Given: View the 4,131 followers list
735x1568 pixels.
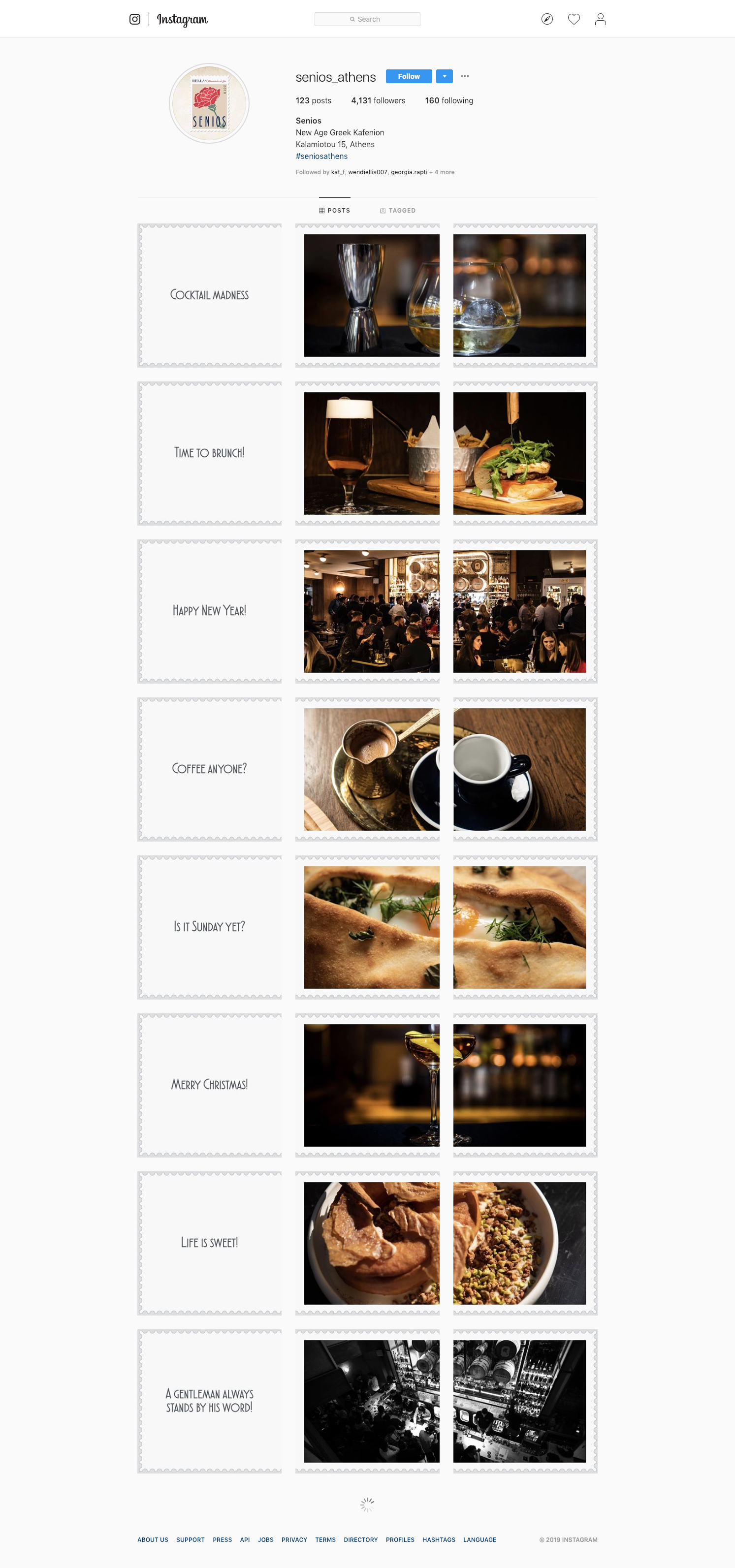Looking at the screenshot, I should pos(378,100).
